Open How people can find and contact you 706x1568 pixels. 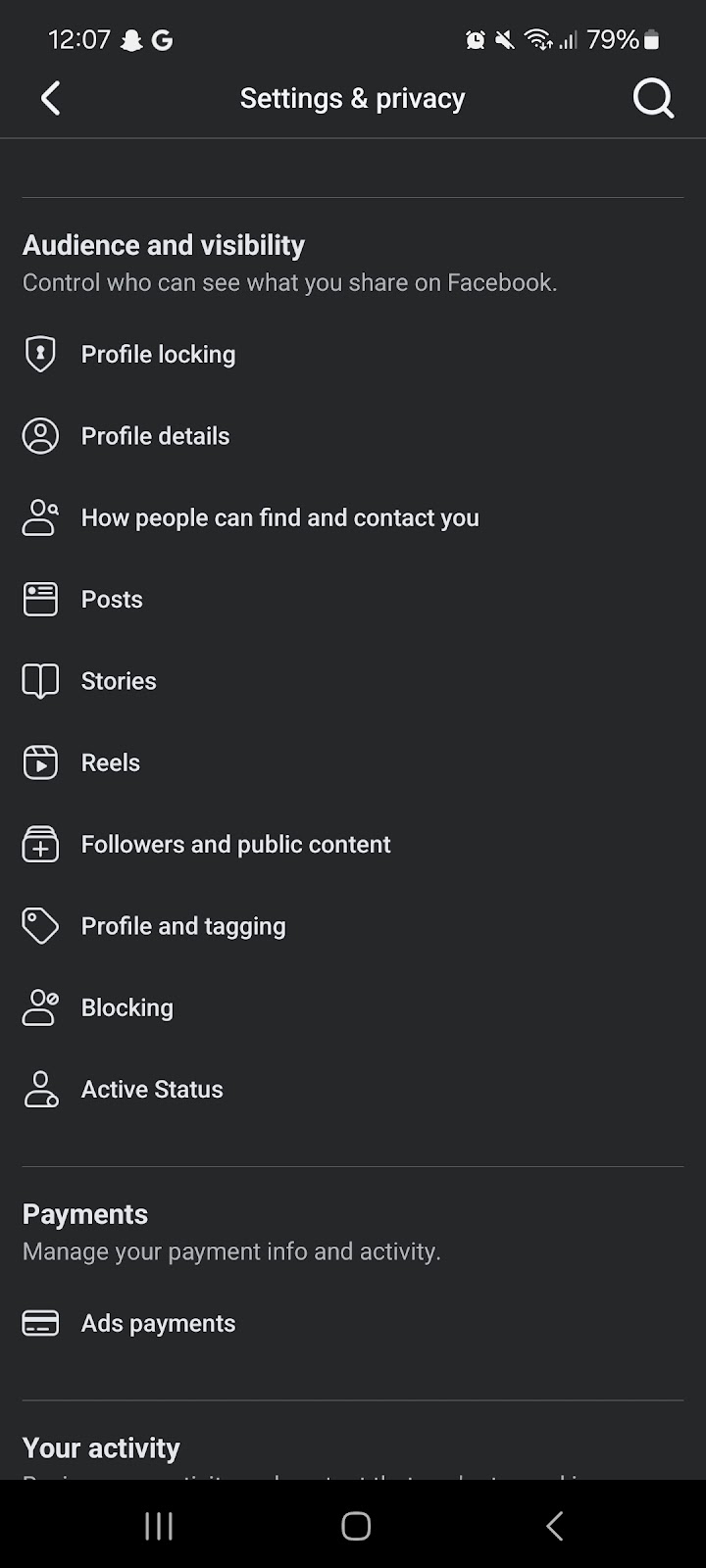(x=353, y=517)
